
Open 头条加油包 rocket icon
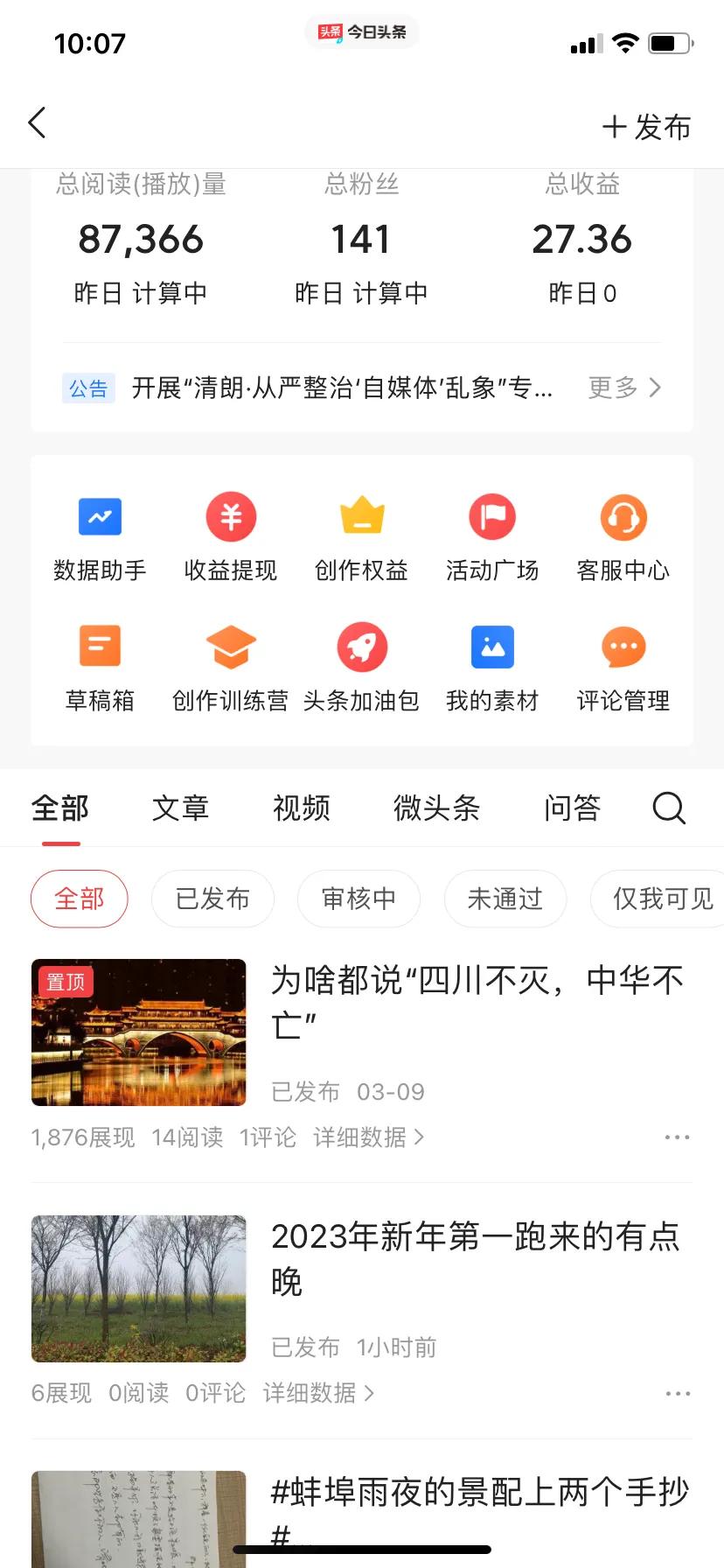[361, 667]
